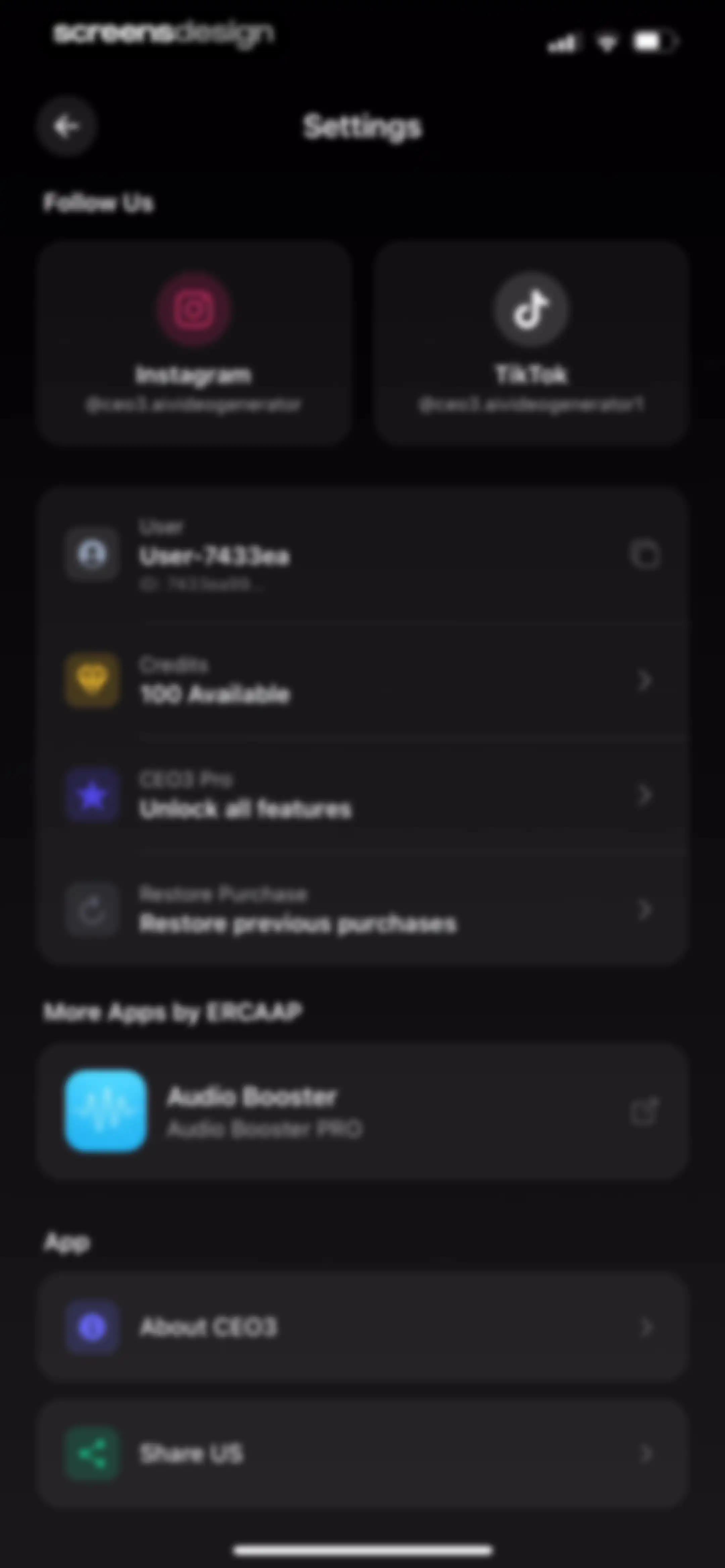Image resolution: width=725 pixels, height=1568 pixels.
Task: Tap the Share US row
Action: pos(363,1454)
